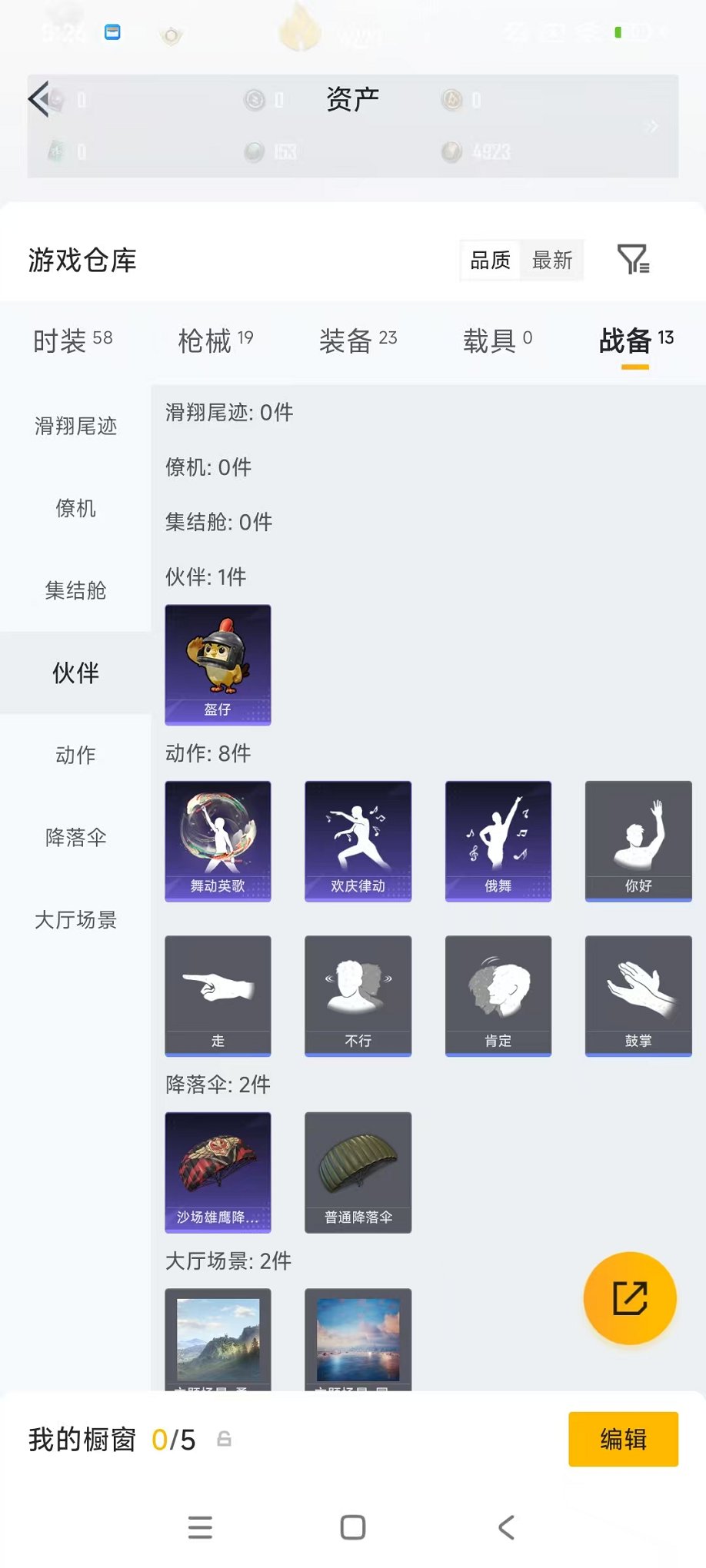Select the 舞动英歌 emote
Viewport: 706px width, 1568px height.
pyautogui.click(x=218, y=841)
